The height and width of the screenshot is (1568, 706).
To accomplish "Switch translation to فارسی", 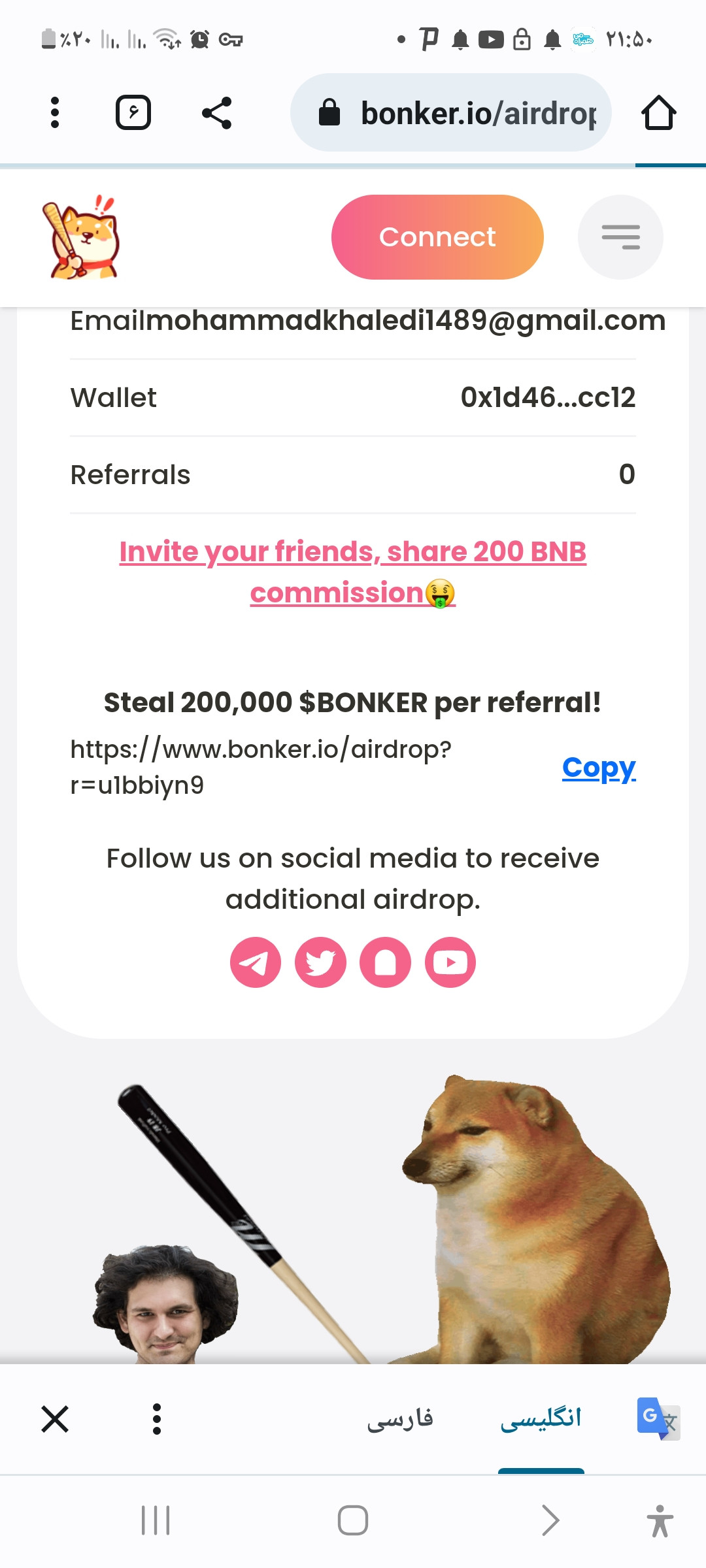I will pyautogui.click(x=400, y=1419).
